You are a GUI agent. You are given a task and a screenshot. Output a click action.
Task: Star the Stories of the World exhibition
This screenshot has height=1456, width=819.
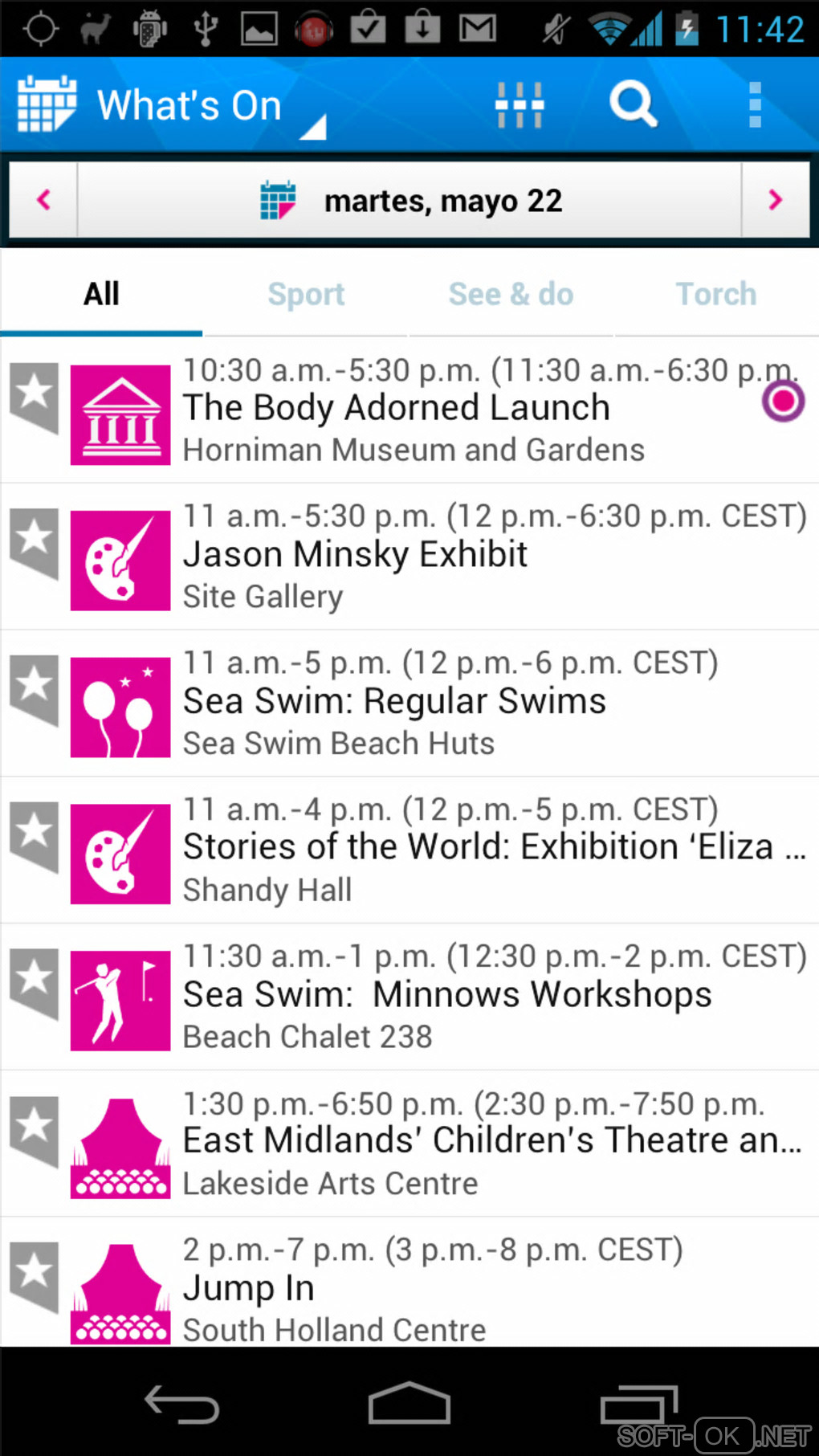coord(34,835)
